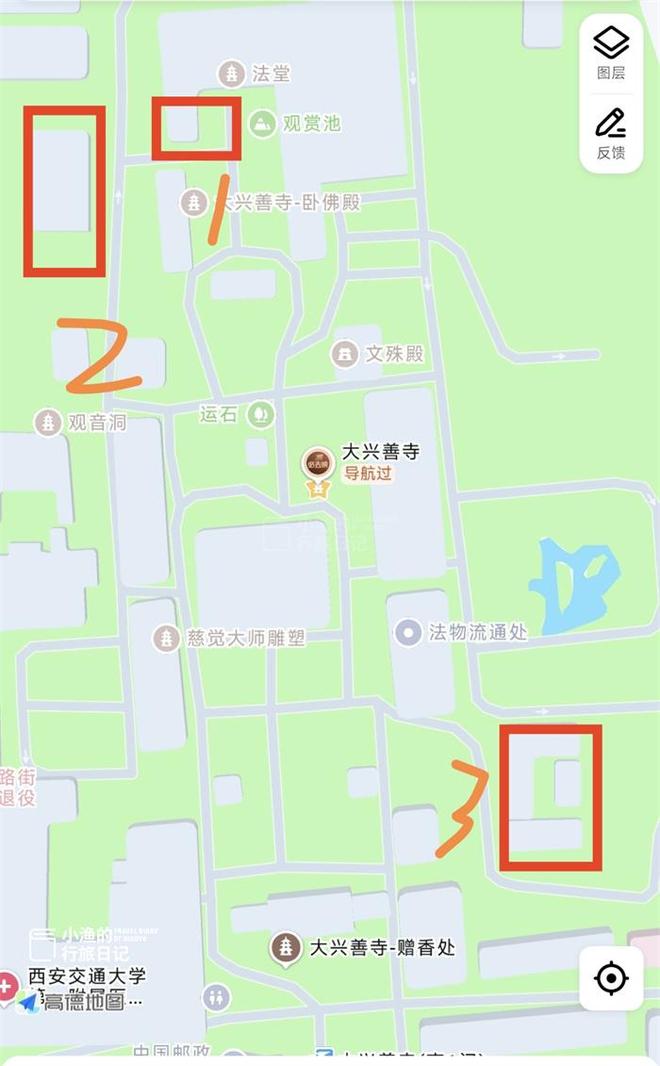Screen dimensions: 660x1066
Task: Select the 慈觉大师雕塑 marker
Action: [x=167, y=638]
